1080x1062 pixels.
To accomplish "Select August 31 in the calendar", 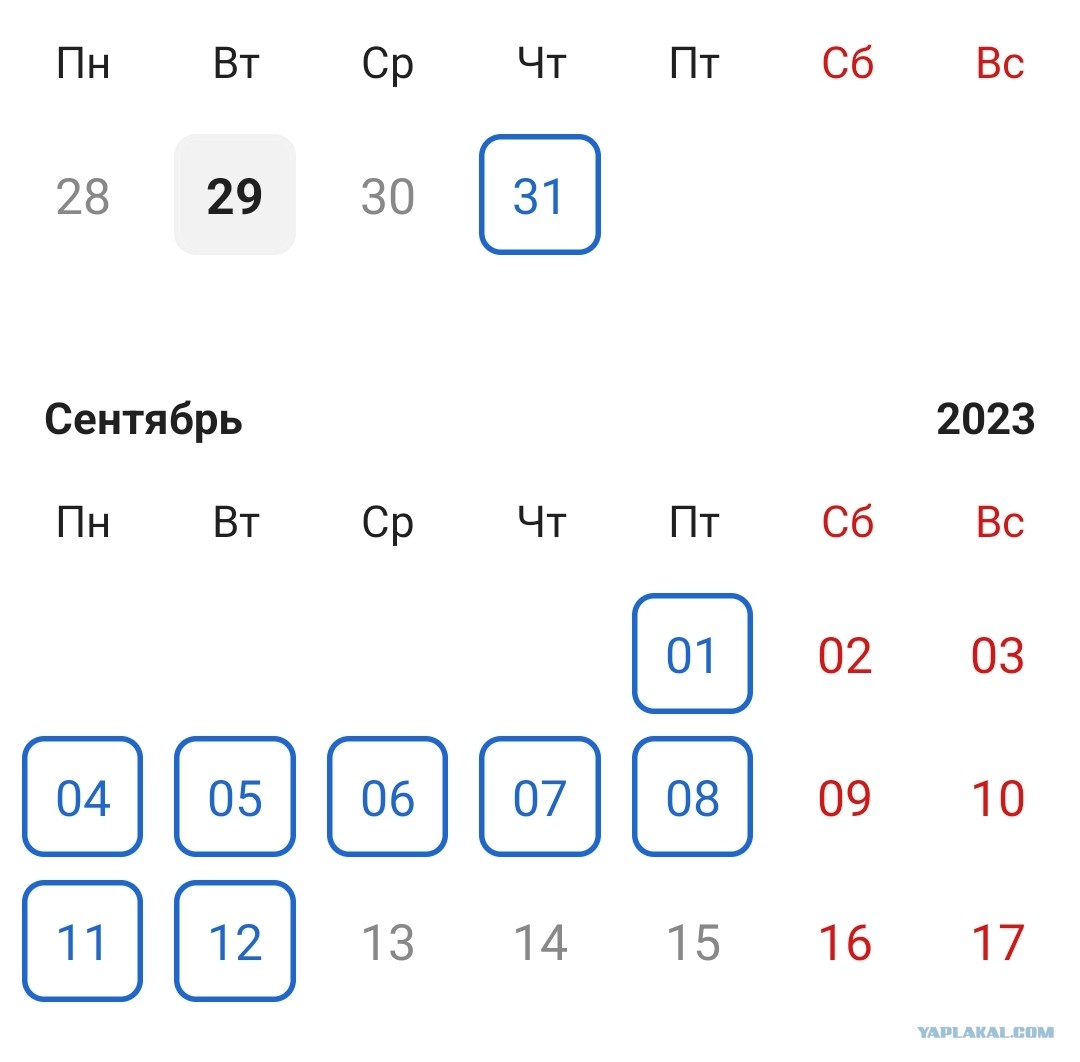I will pos(539,194).
